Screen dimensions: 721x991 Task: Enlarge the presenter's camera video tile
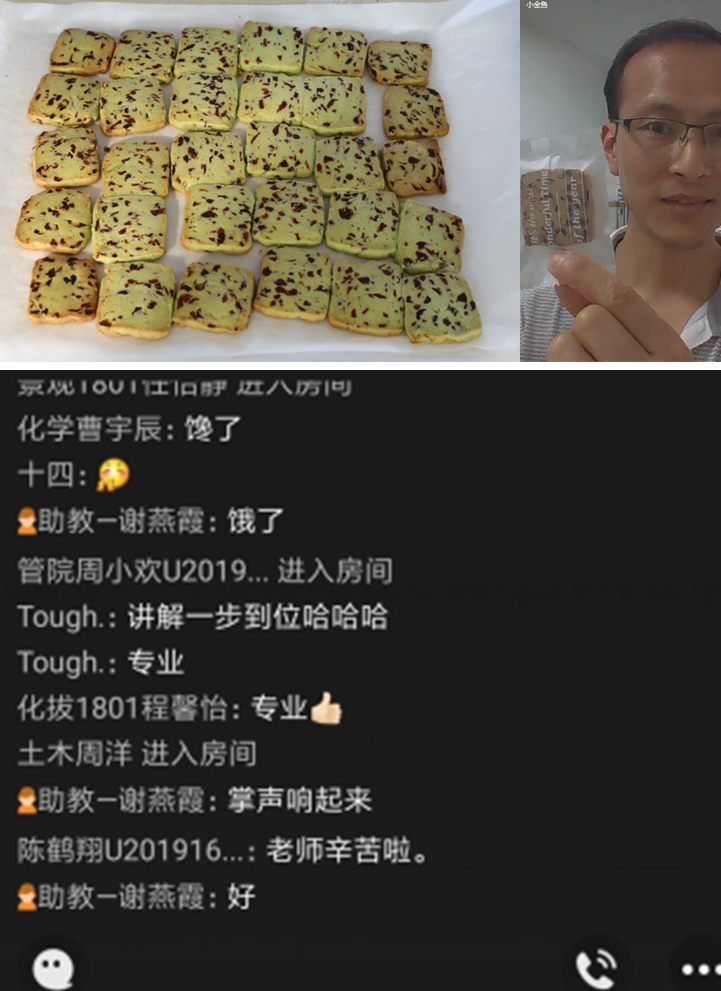(620, 181)
